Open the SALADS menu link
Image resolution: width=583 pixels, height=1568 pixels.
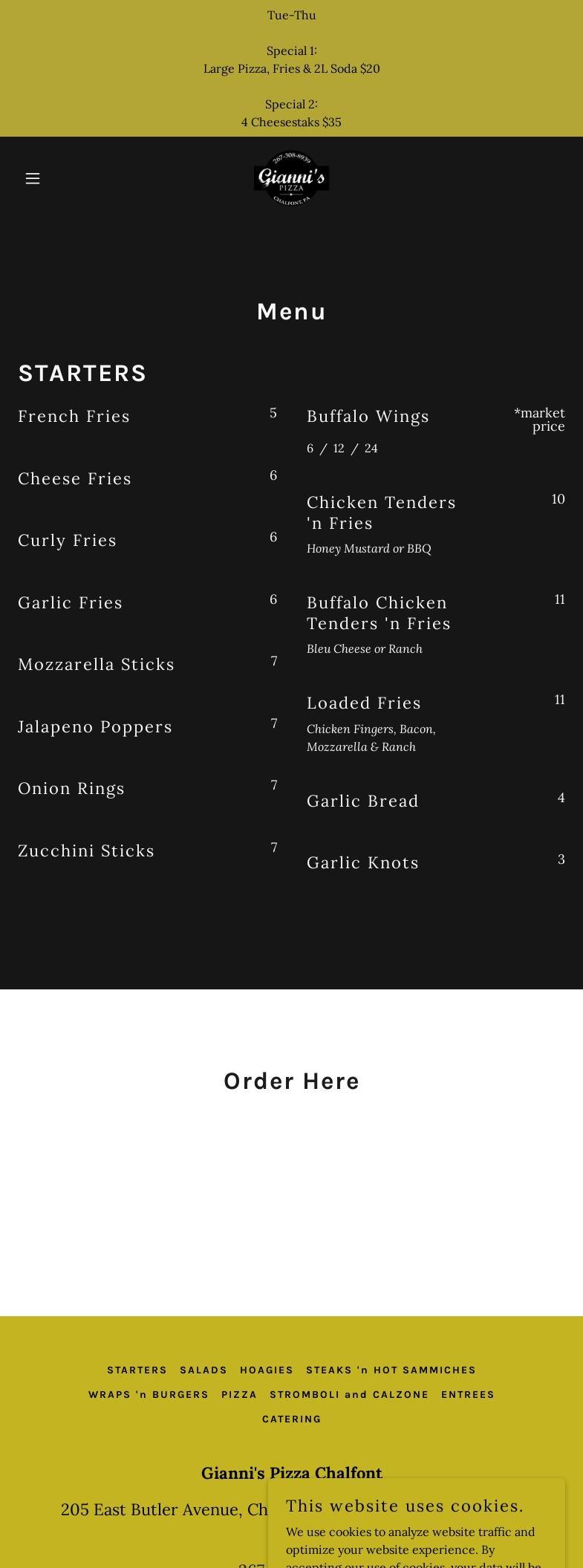[x=203, y=1370]
